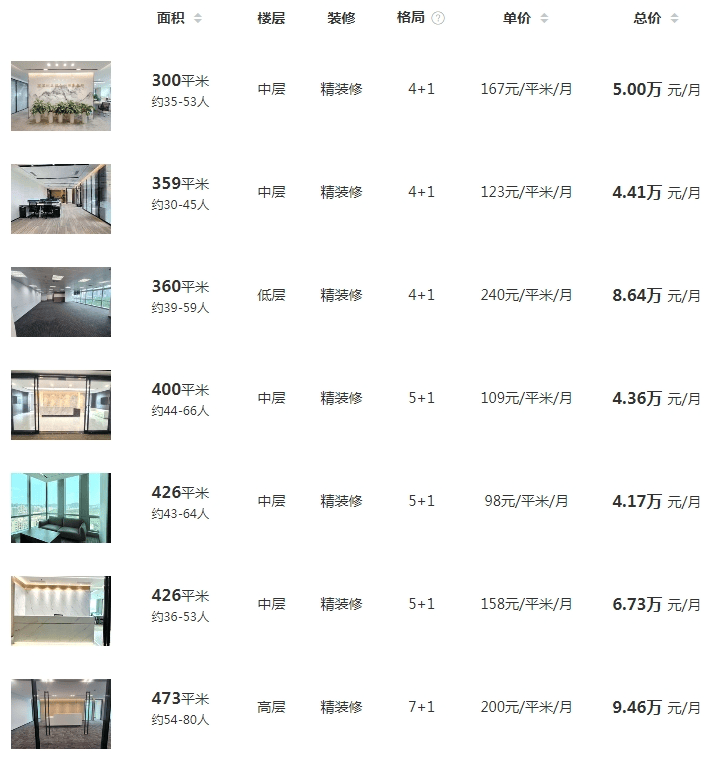Open the help icon beside 格局
The height and width of the screenshot is (759, 728).
438,18
